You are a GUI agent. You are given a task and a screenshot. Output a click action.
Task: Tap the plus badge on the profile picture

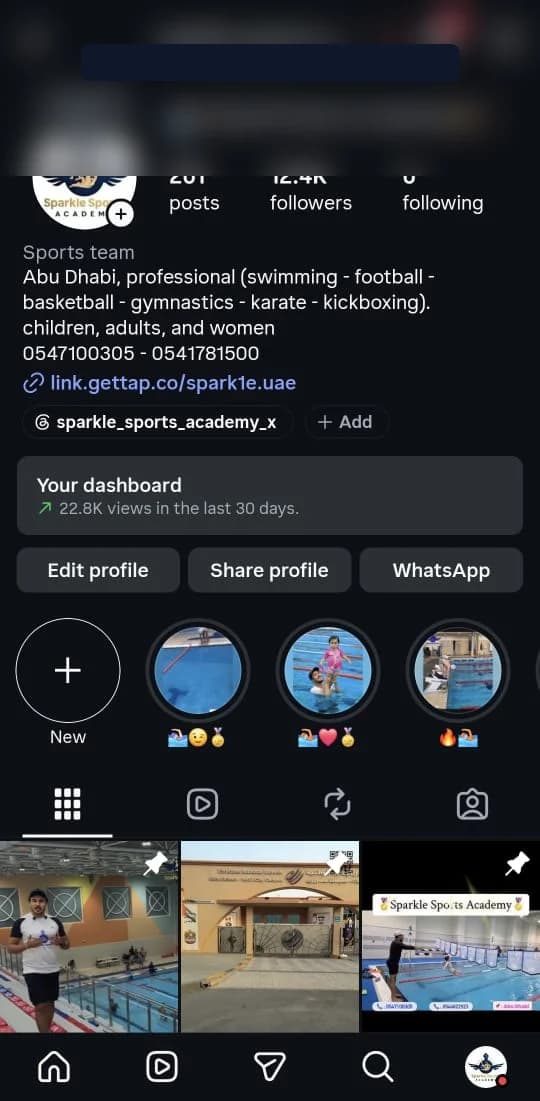[121, 213]
